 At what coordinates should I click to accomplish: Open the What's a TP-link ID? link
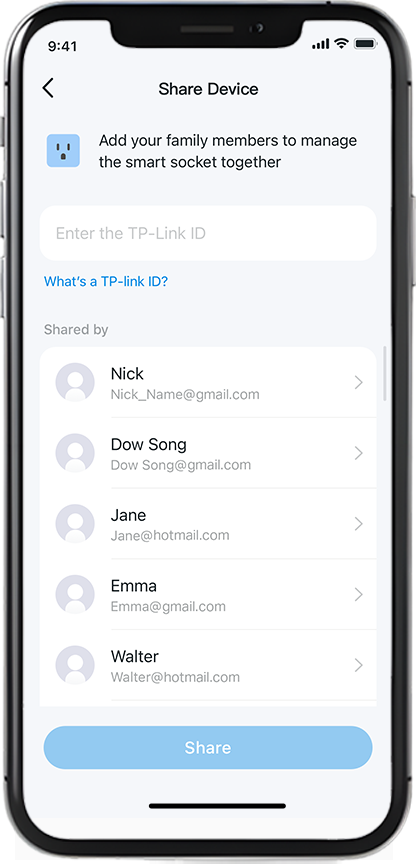106,282
